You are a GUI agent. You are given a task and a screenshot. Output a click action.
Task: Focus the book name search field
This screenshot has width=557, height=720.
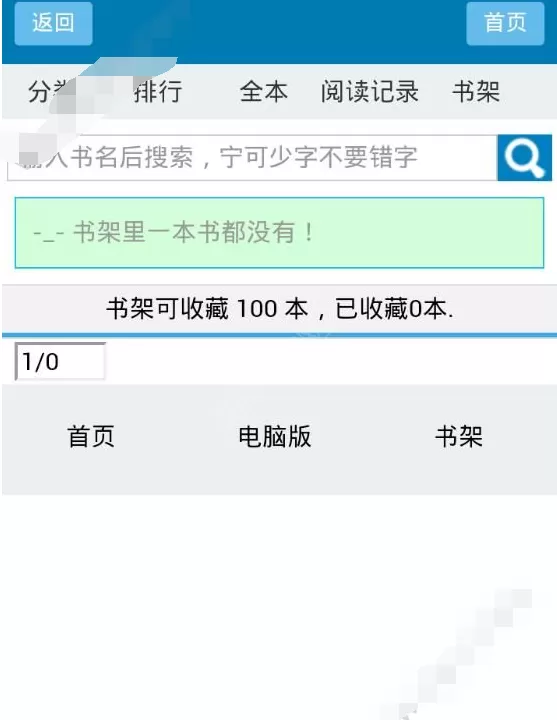(x=252, y=158)
